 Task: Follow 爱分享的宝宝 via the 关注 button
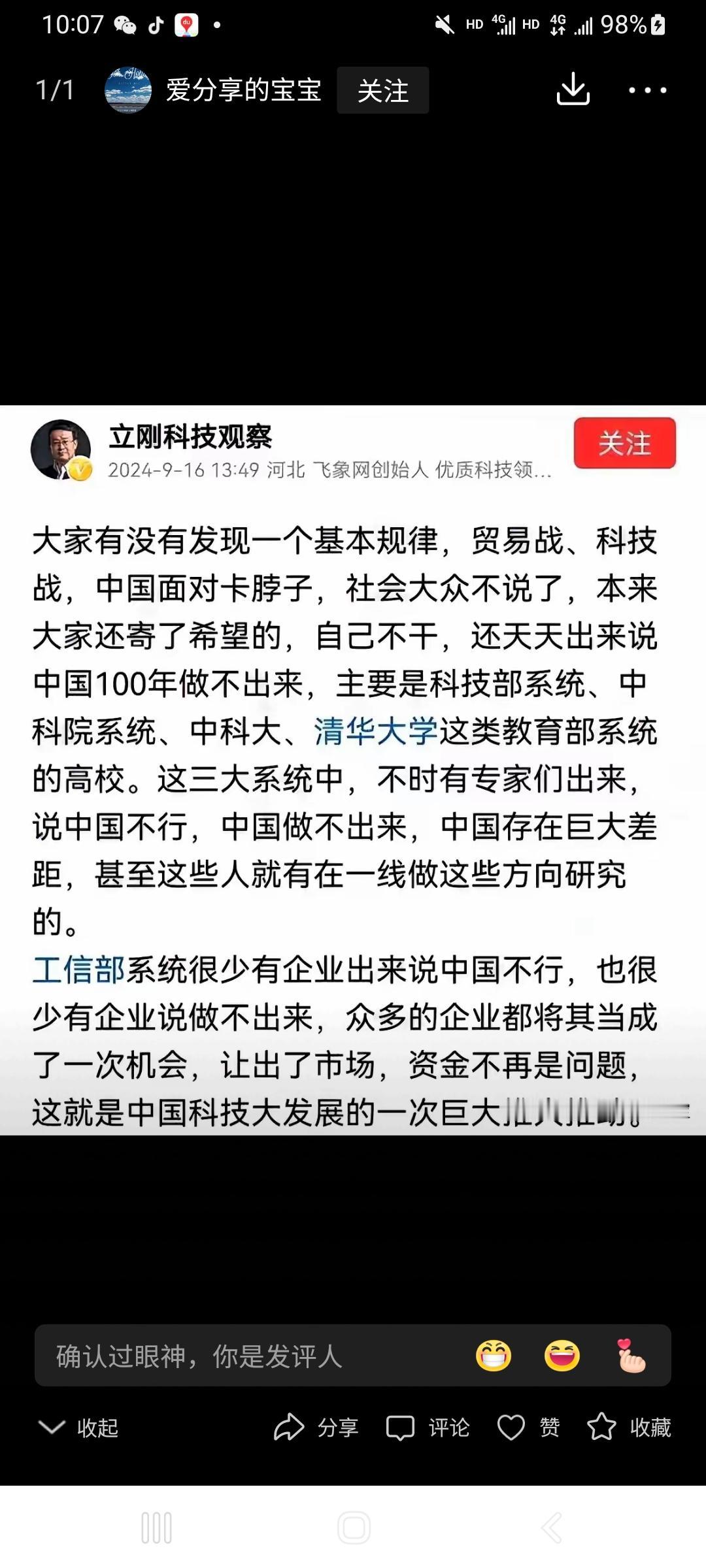click(x=382, y=91)
